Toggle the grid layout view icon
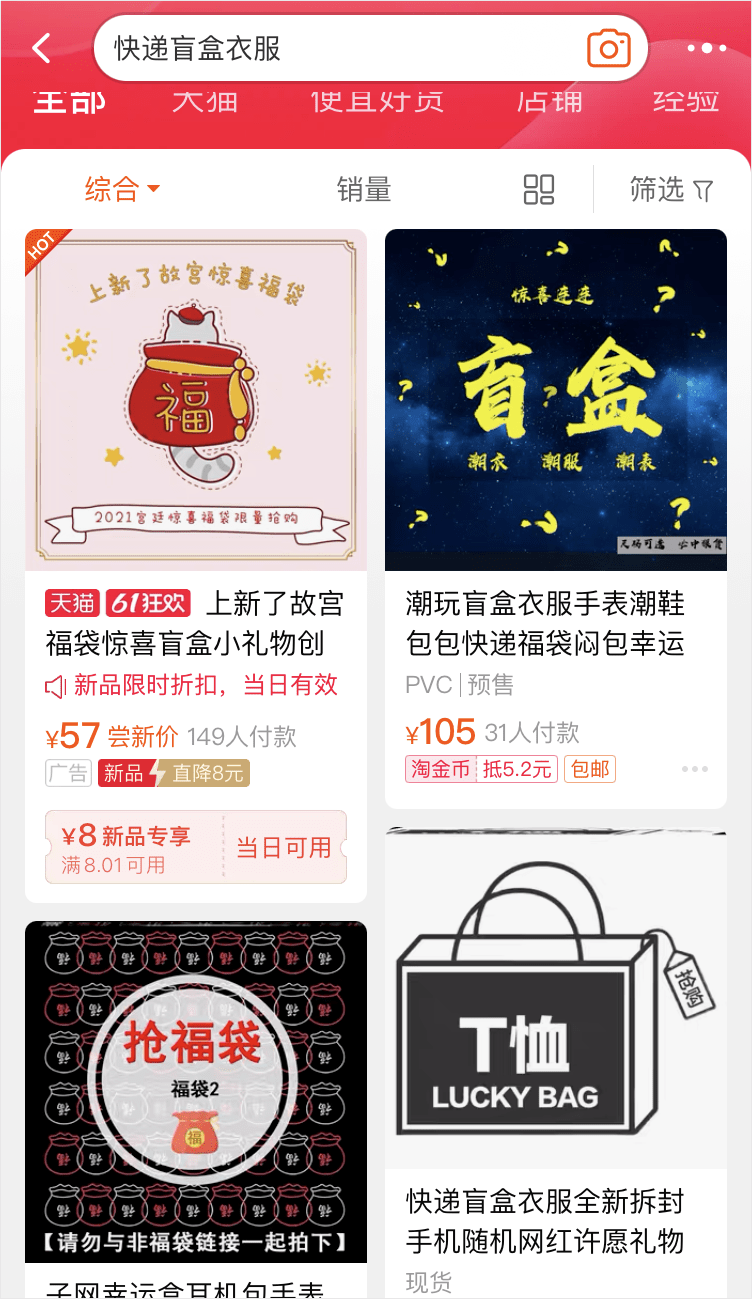This screenshot has width=754, height=1301. pos(539,189)
